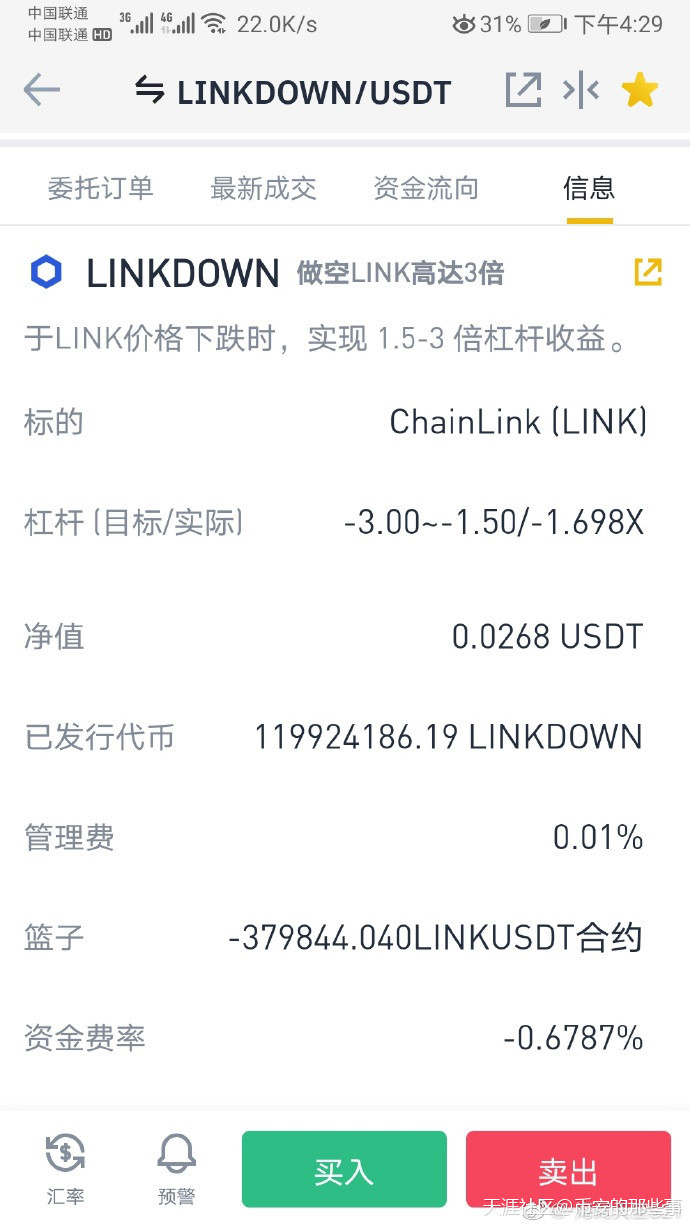
Task: Tap the chart split view icon
Action: click(x=581, y=91)
